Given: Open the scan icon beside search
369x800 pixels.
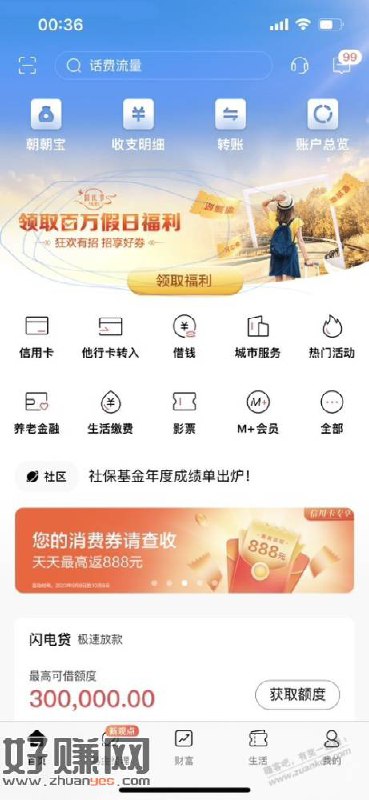Looking at the screenshot, I should pyautogui.click(x=28, y=65).
